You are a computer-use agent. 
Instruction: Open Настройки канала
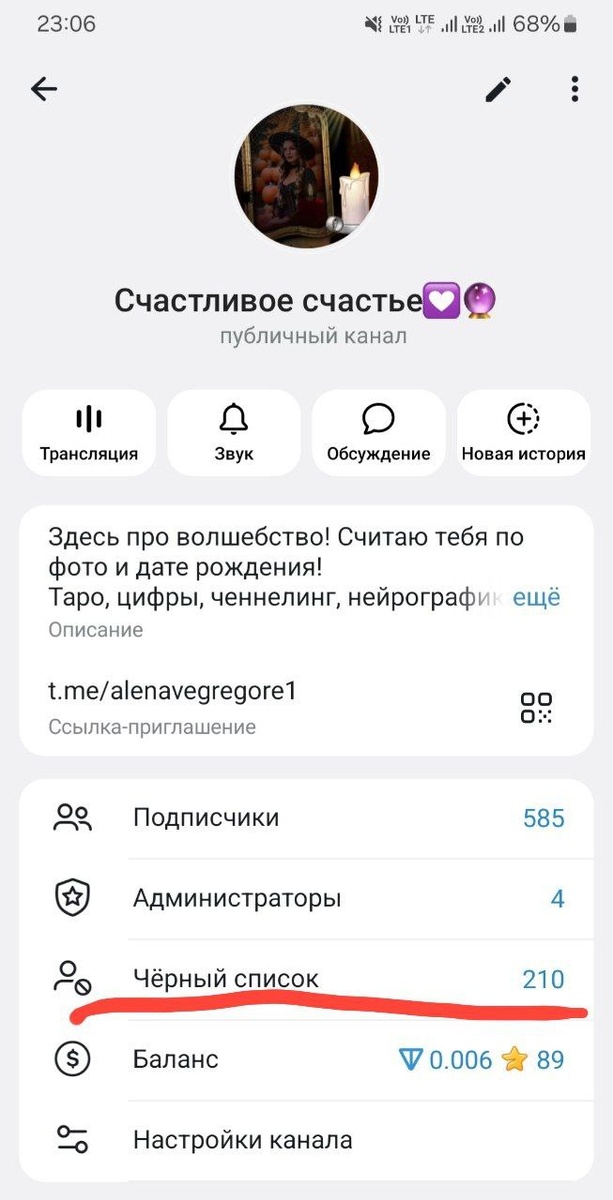tap(306, 1140)
